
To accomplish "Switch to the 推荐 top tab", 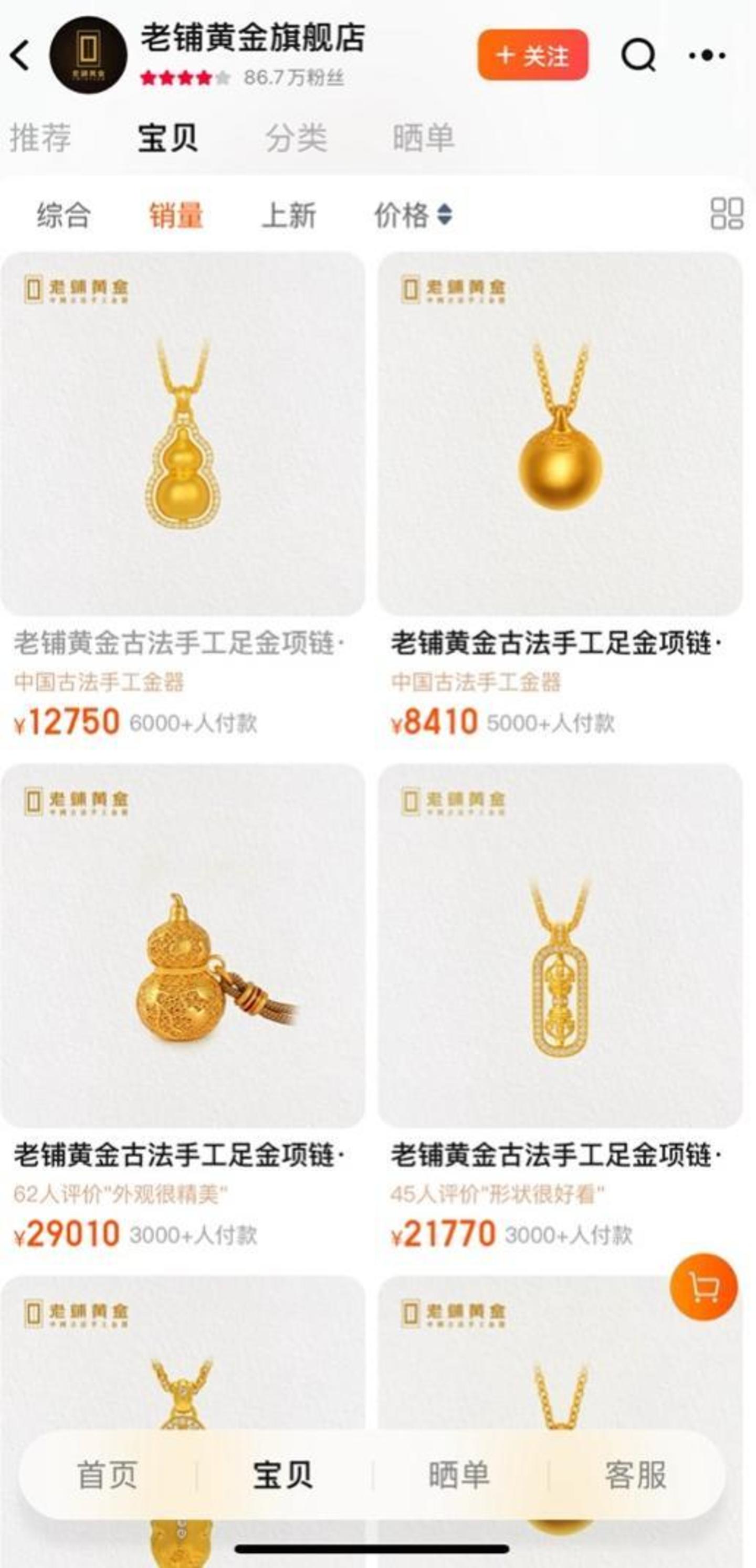I will pos(40,137).
